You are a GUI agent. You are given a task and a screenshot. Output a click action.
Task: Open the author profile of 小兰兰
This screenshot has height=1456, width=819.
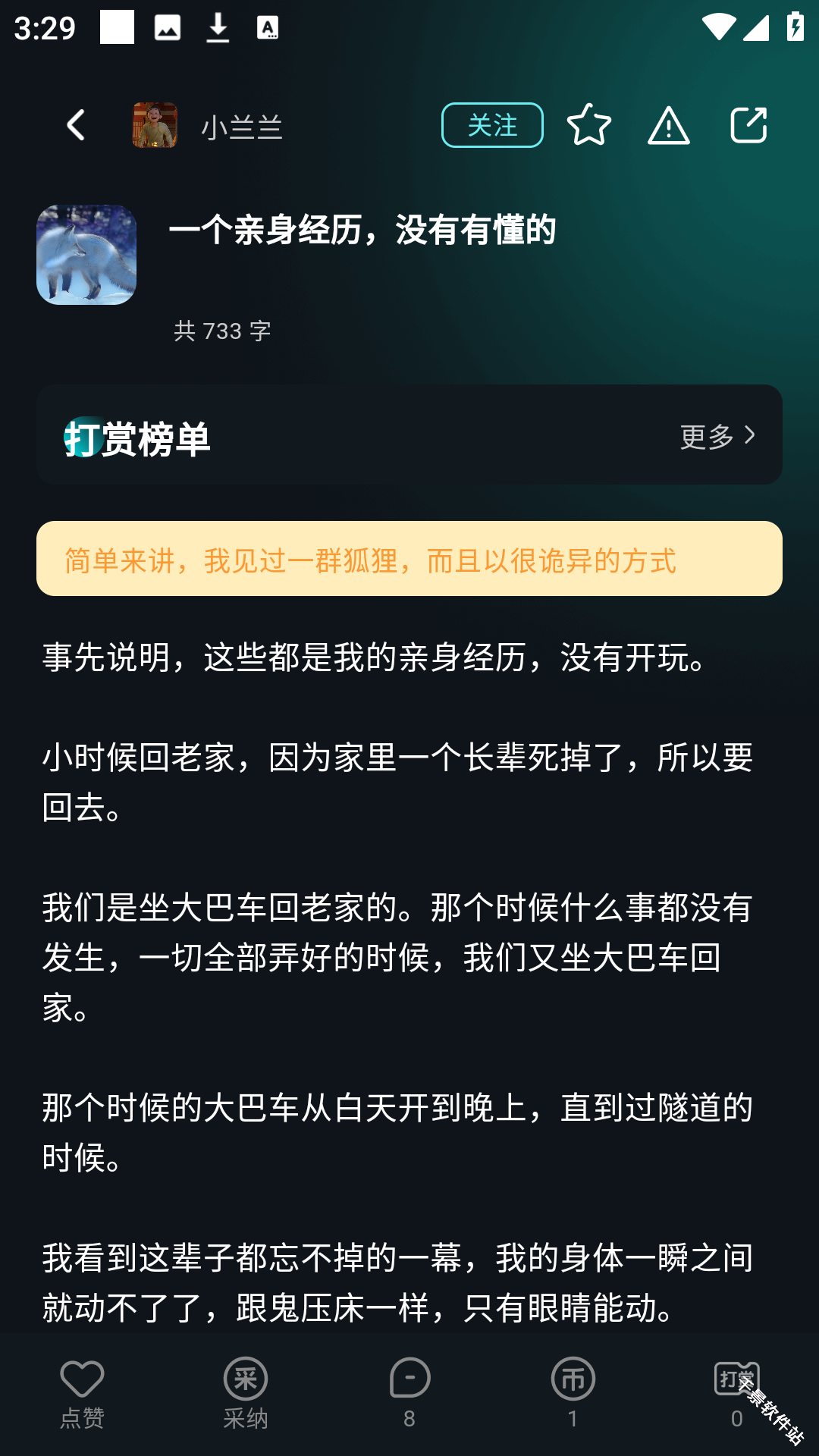pos(243,127)
